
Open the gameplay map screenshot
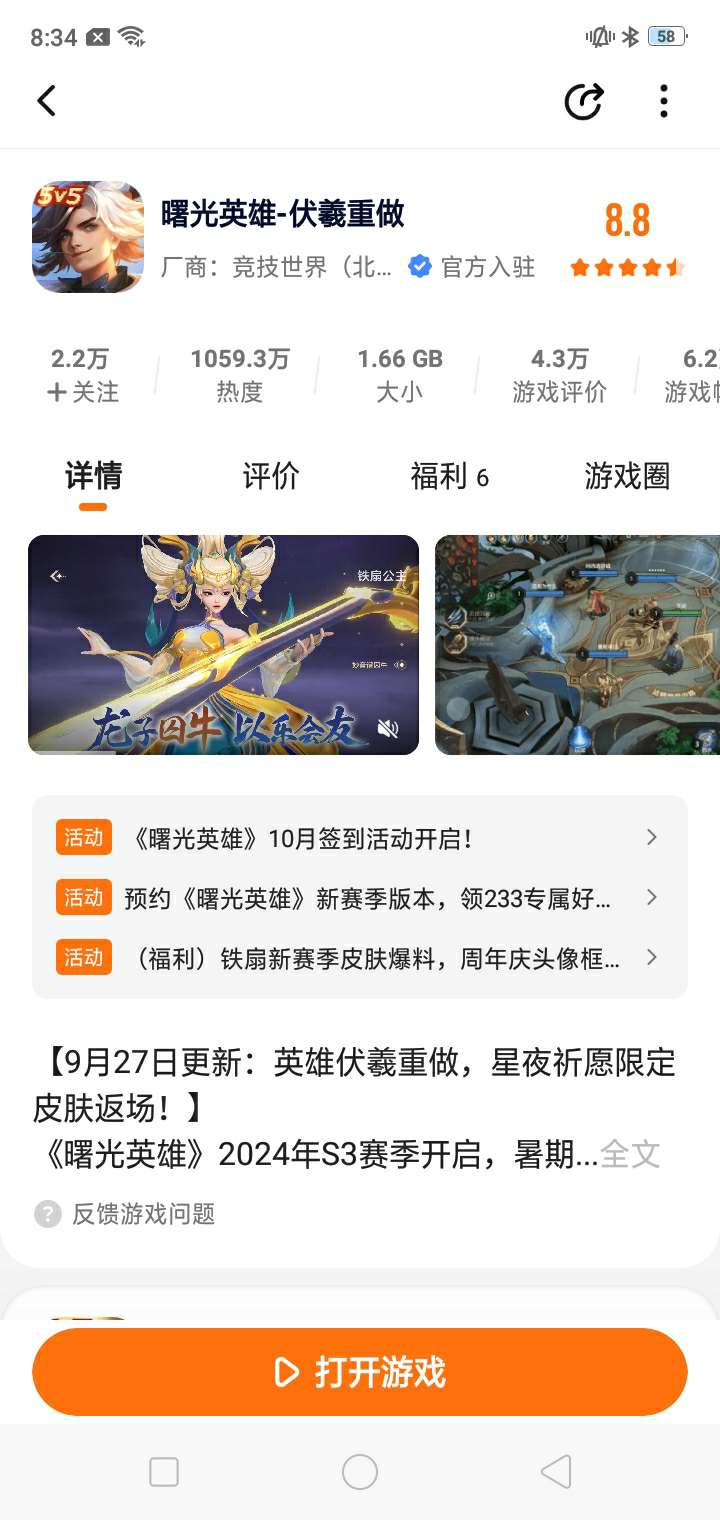(578, 645)
